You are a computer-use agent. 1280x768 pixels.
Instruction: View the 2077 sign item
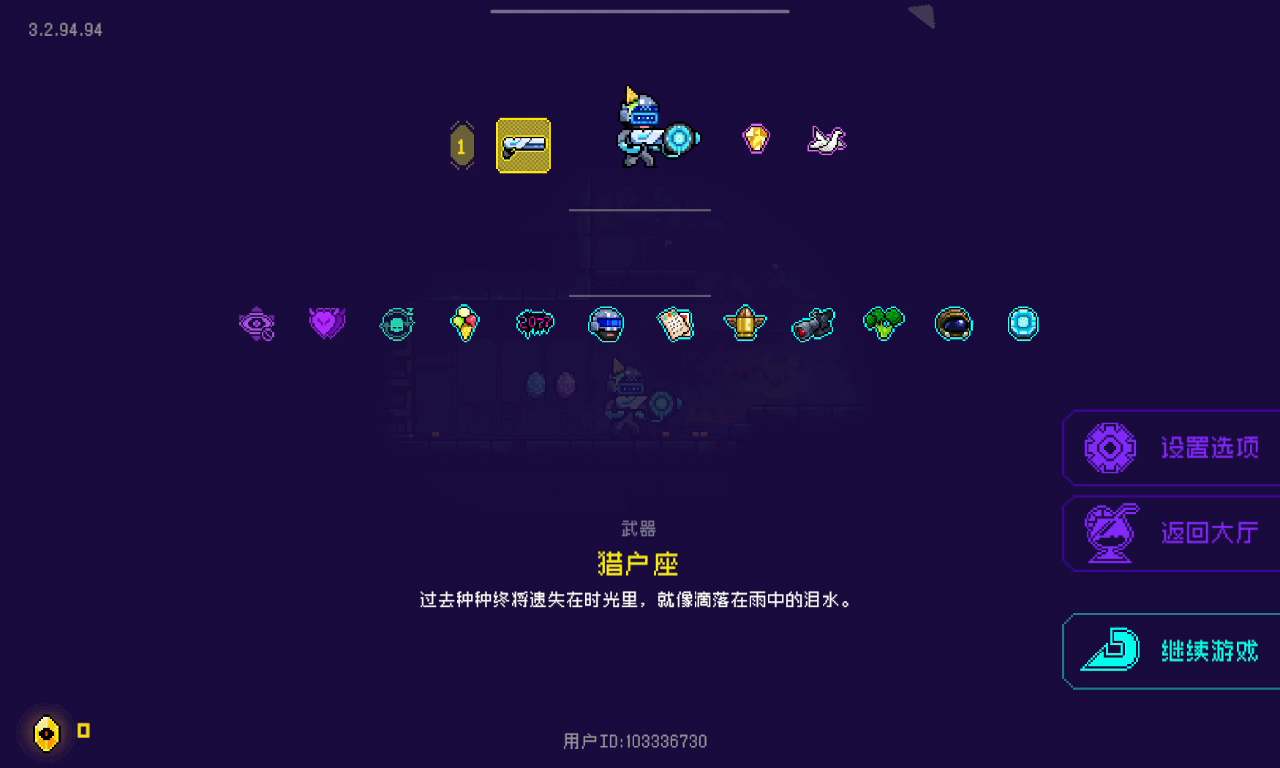pyautogui.click(x=535, y=323)
